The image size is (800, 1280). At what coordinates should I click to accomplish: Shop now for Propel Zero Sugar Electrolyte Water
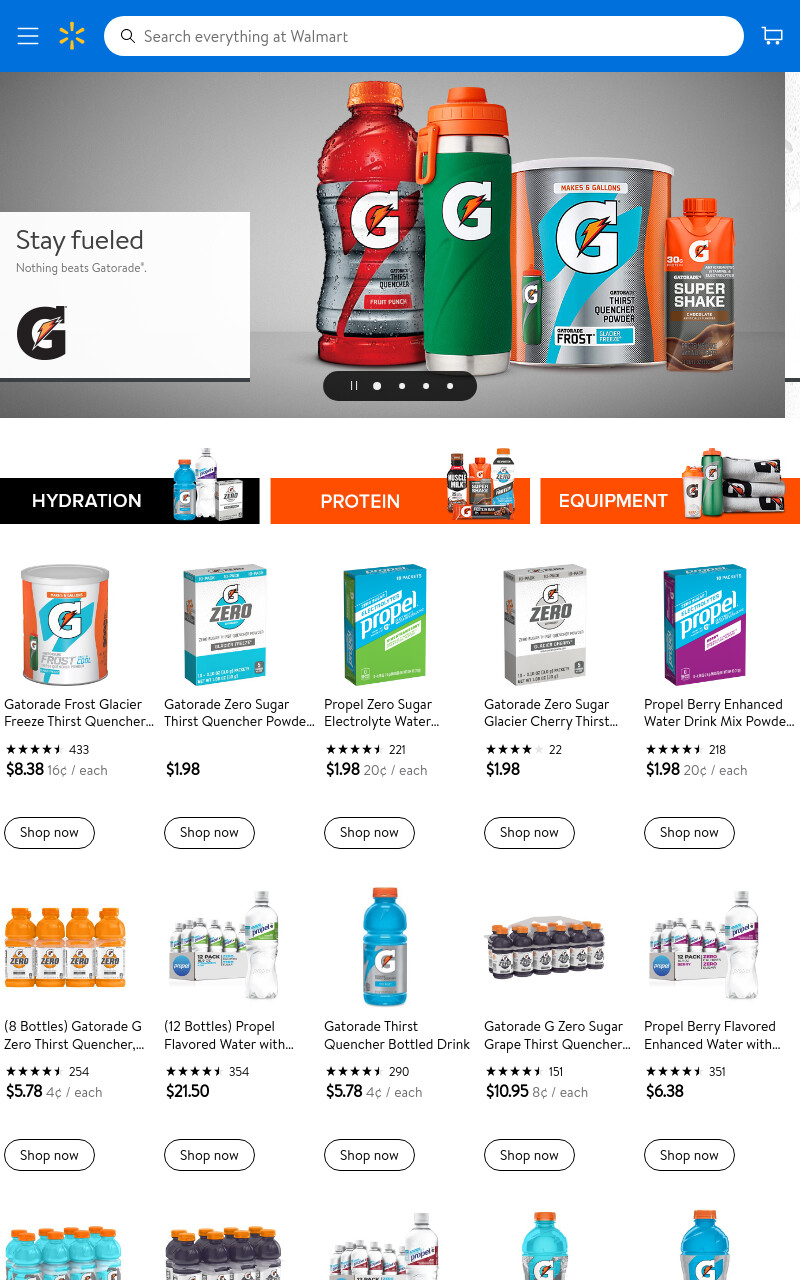click(369, 832)
